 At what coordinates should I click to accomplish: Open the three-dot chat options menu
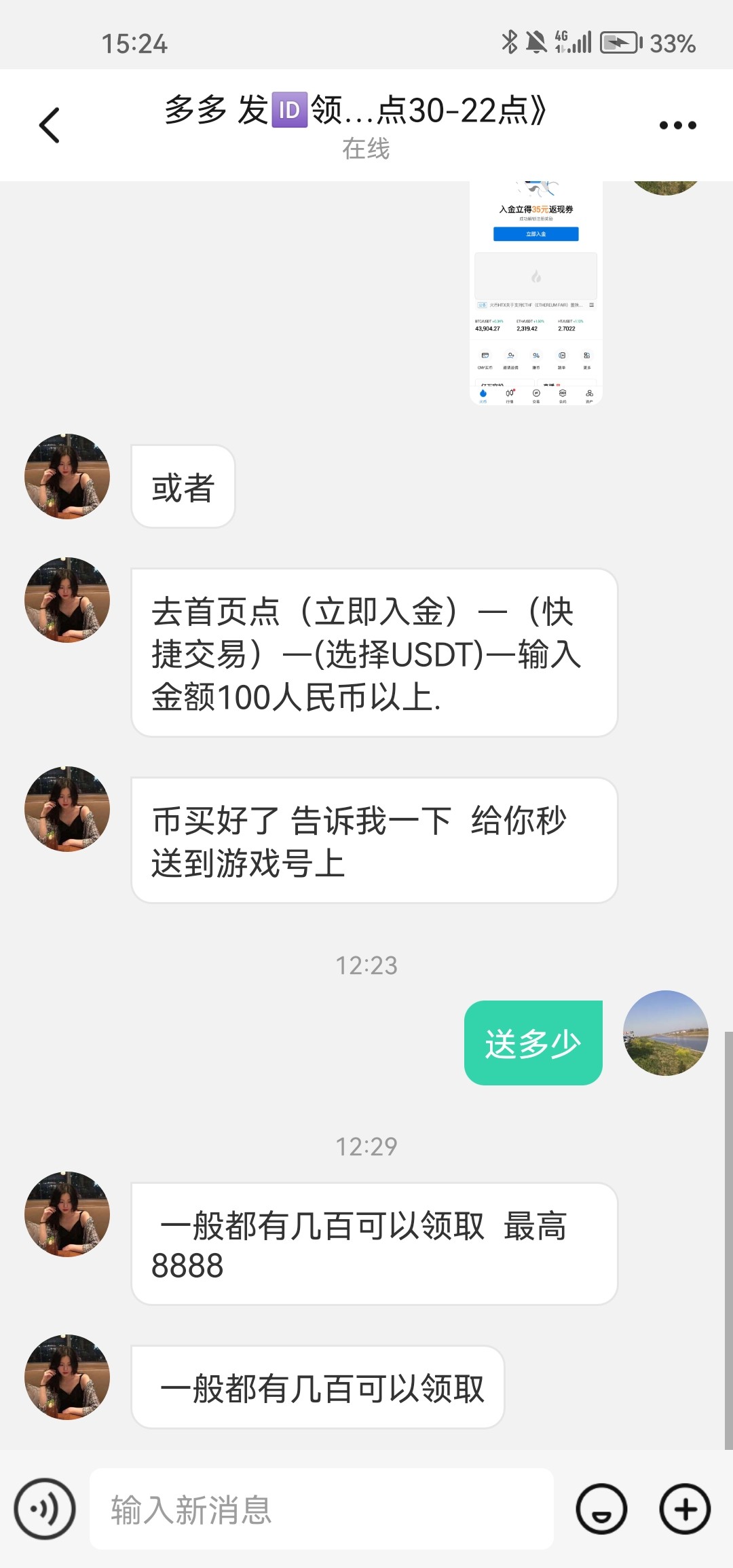tap(677, 125)
